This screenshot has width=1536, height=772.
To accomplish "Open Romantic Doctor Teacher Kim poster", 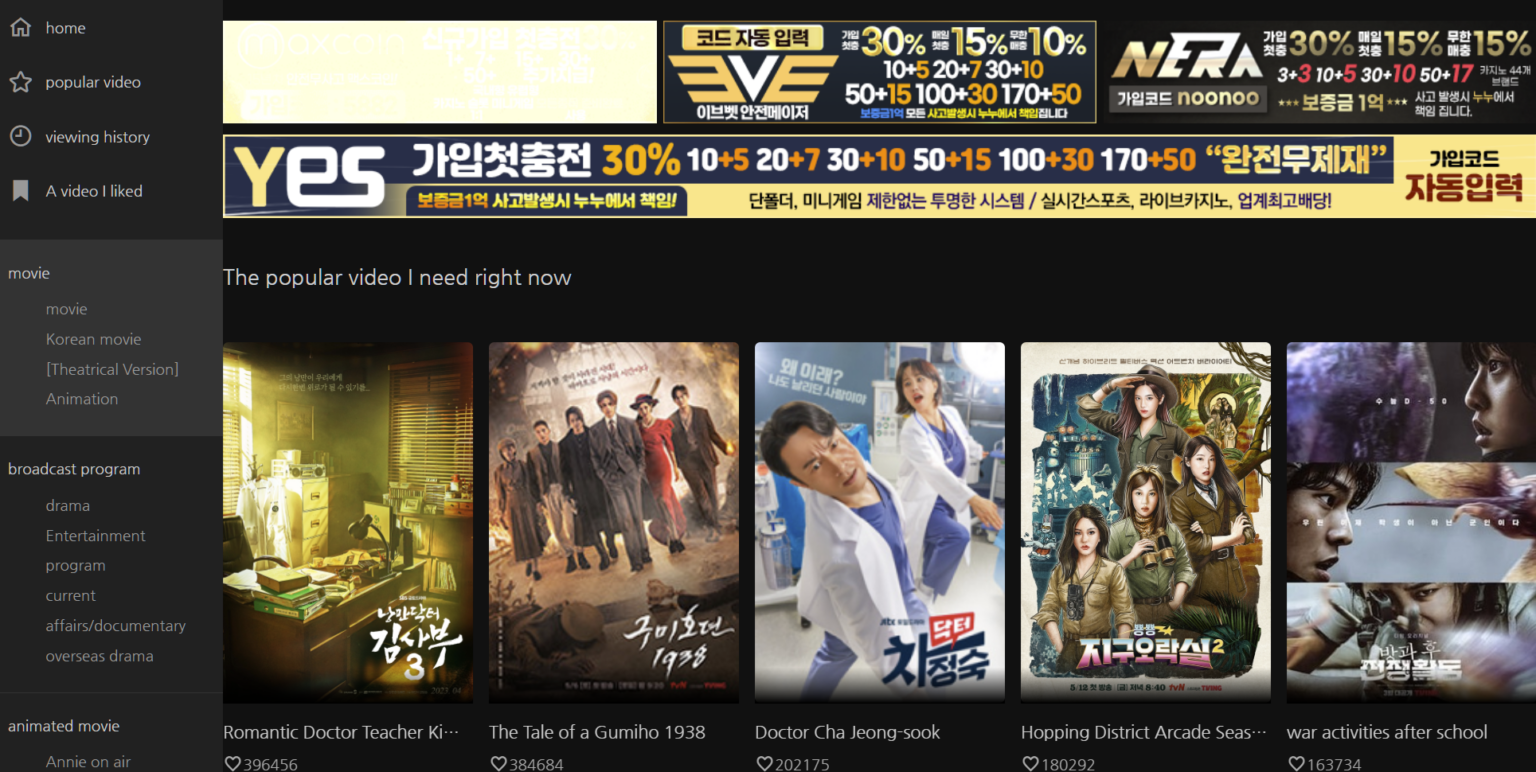I will (348, 522).
